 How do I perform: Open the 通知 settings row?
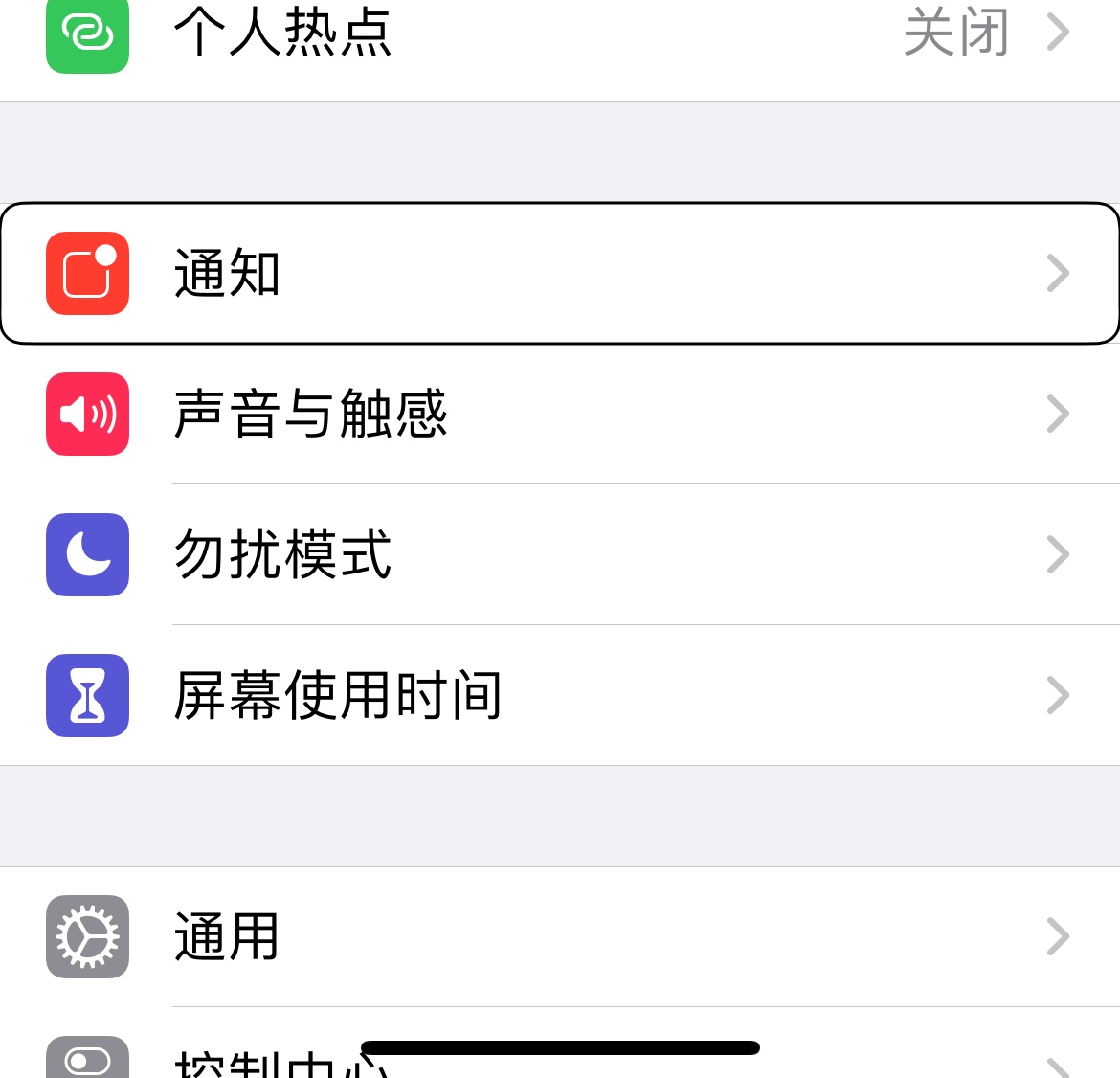point(560,274)
